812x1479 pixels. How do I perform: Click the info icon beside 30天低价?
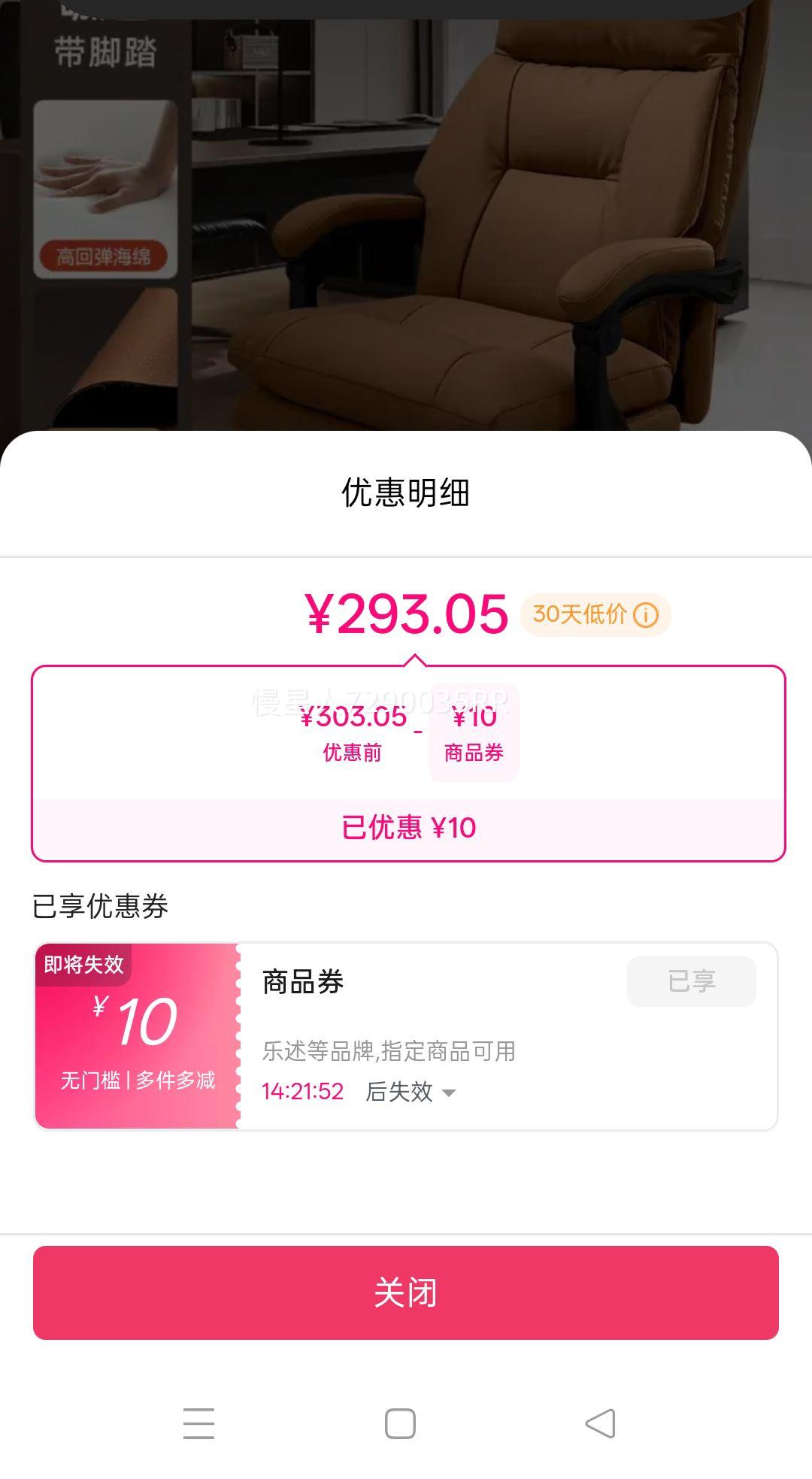coord(644,616)
